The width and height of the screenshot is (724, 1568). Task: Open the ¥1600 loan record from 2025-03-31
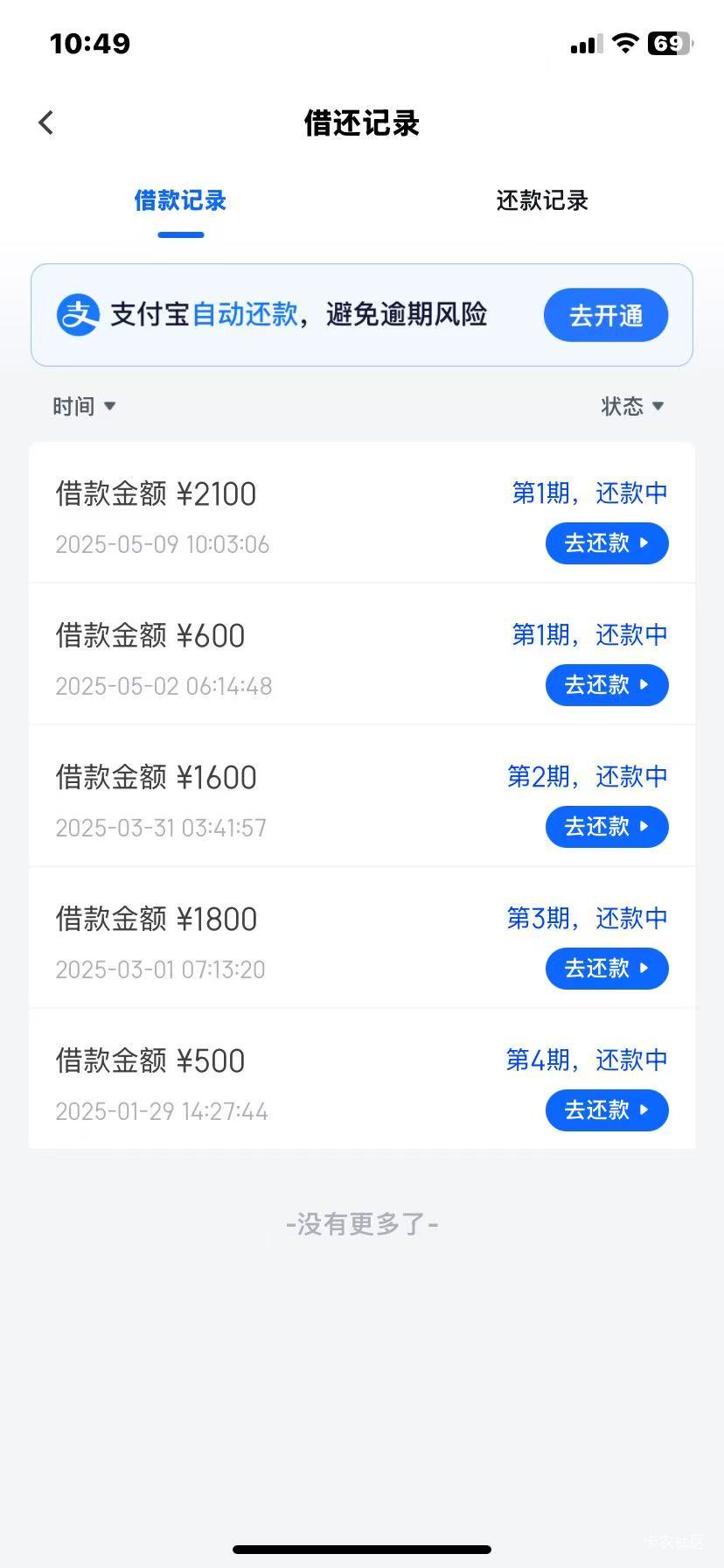[x=362, y=795]
